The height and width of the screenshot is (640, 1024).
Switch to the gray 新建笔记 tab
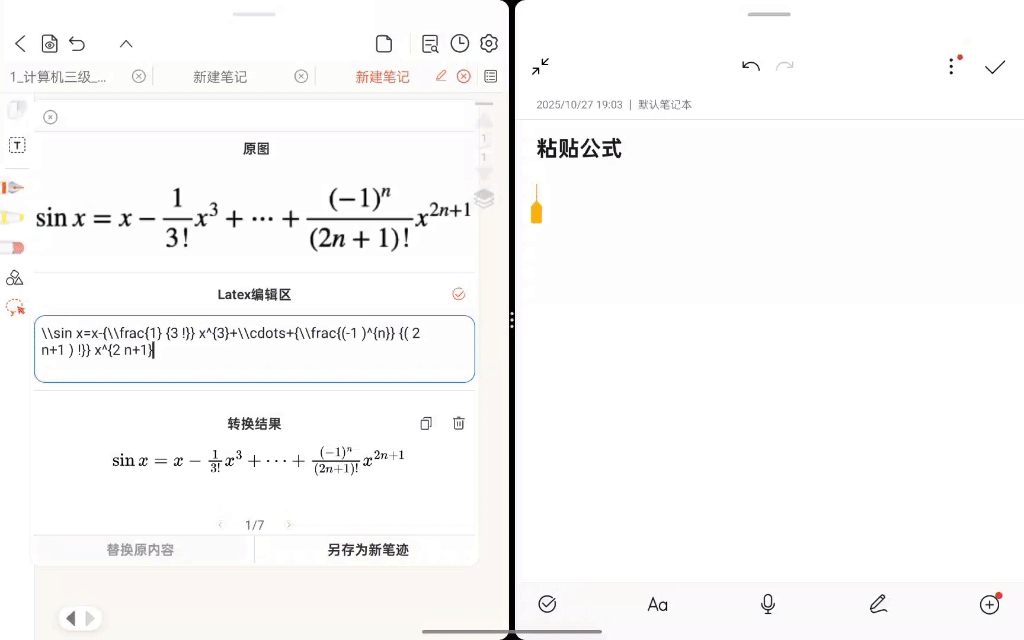pos(220,76)
